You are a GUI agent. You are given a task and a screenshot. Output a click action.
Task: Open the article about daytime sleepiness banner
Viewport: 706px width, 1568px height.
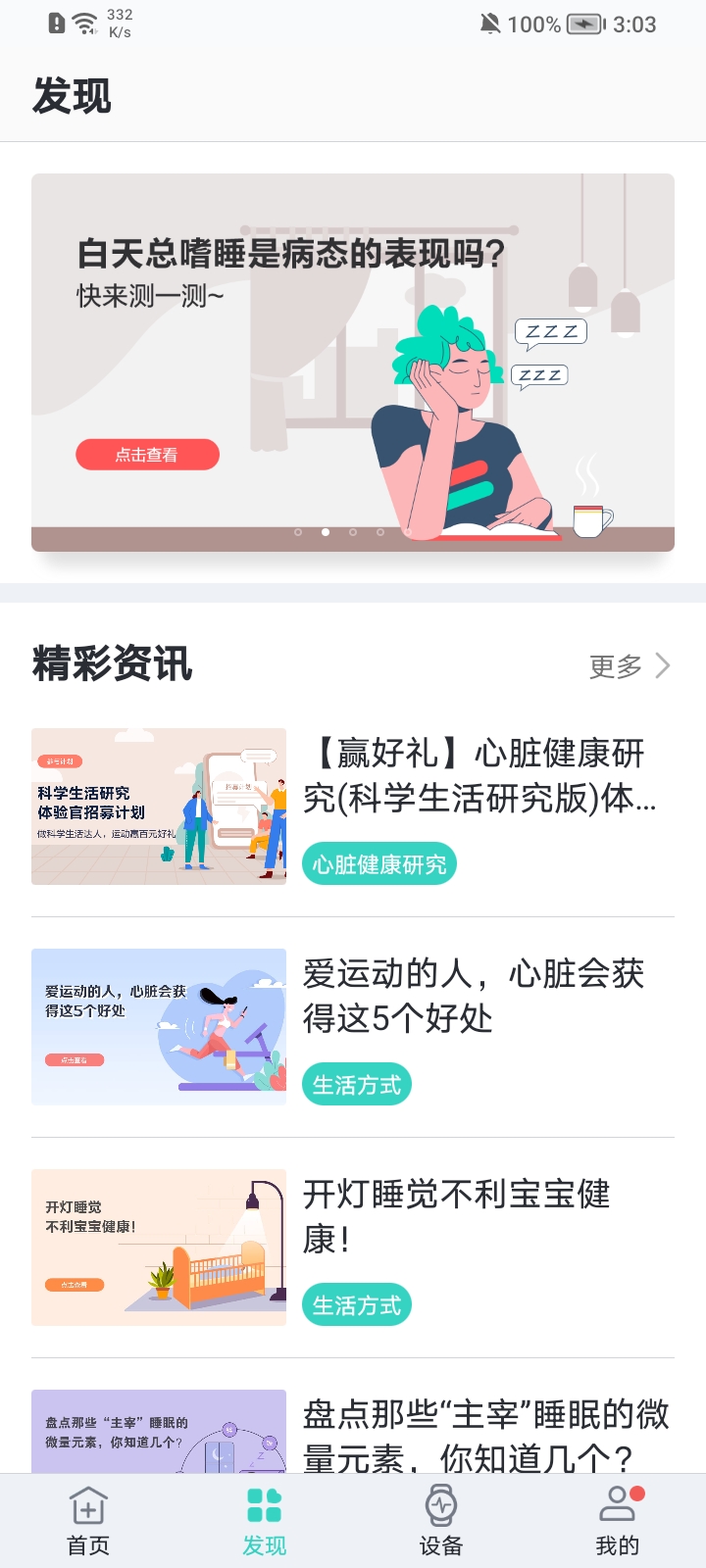tap(353, 363)
